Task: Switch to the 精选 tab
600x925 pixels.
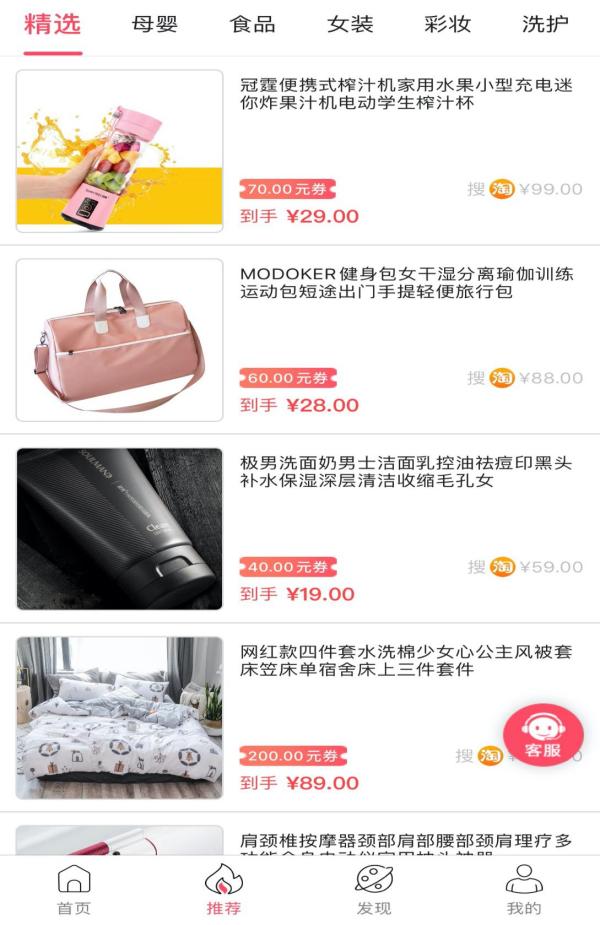Action: click(52, 25)
